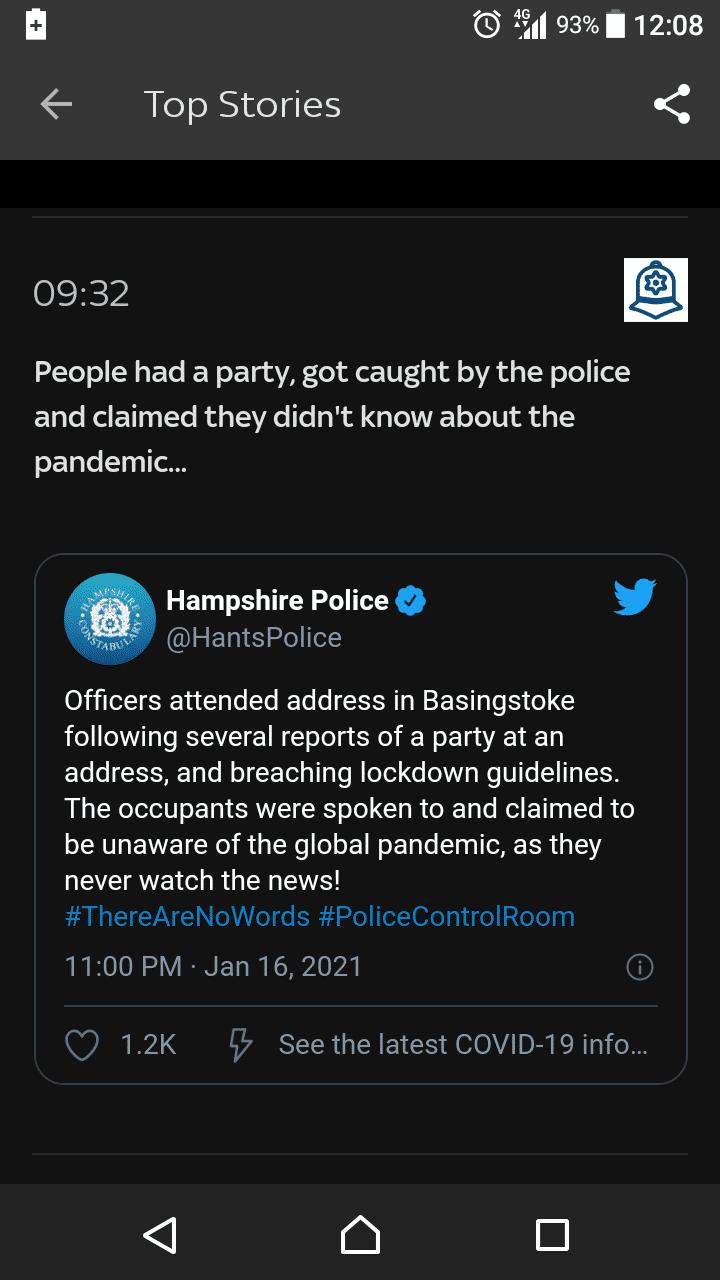The width and height of the screenshot is (720, 1280).
Task: Go back from Top Stories
Action: click(56, 104)
